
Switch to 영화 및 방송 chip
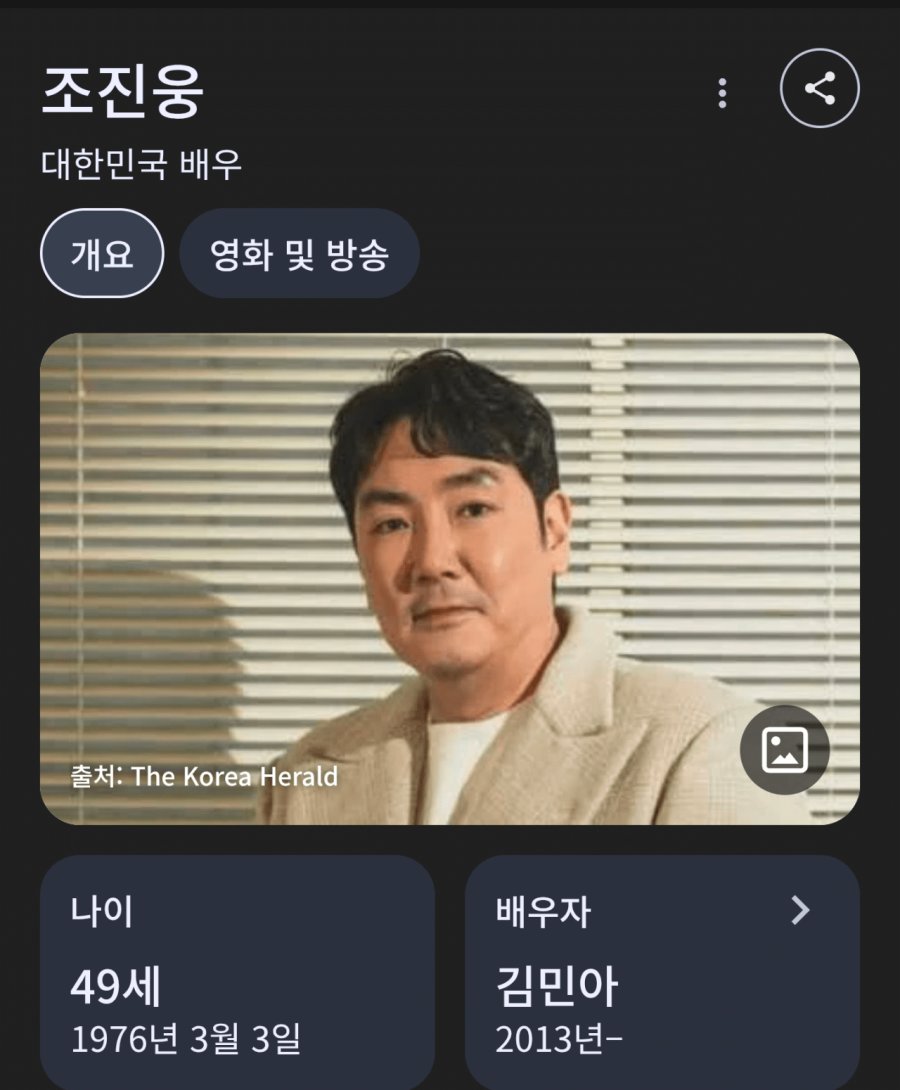[x=299, y=254]
